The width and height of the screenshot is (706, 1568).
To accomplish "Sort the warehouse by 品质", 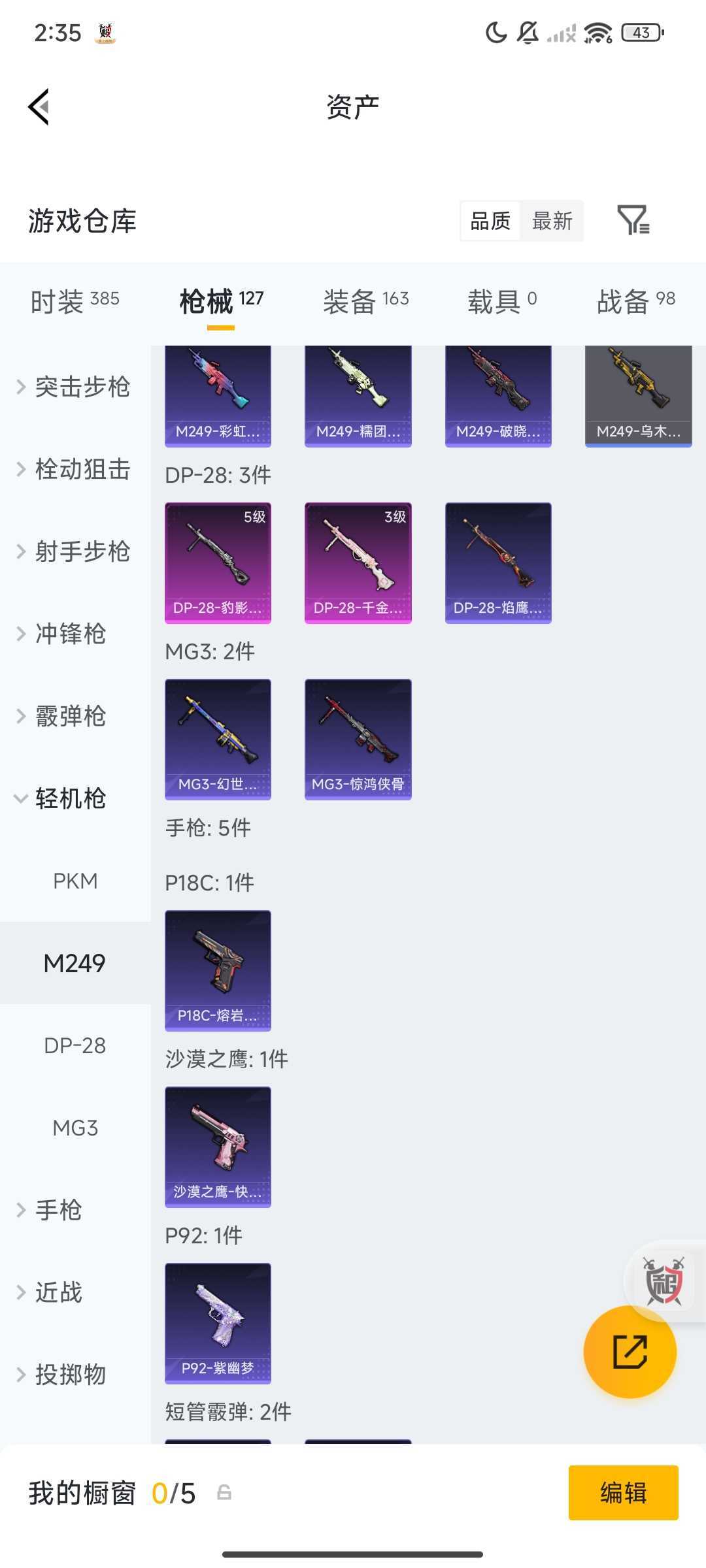I will [490, 221].
